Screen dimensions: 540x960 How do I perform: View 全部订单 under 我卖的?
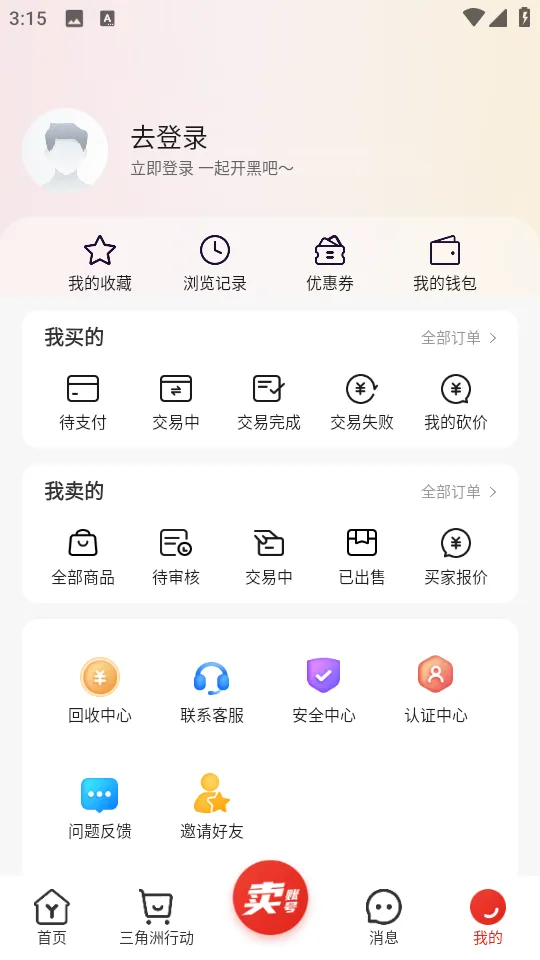click(x=459, y=492)
